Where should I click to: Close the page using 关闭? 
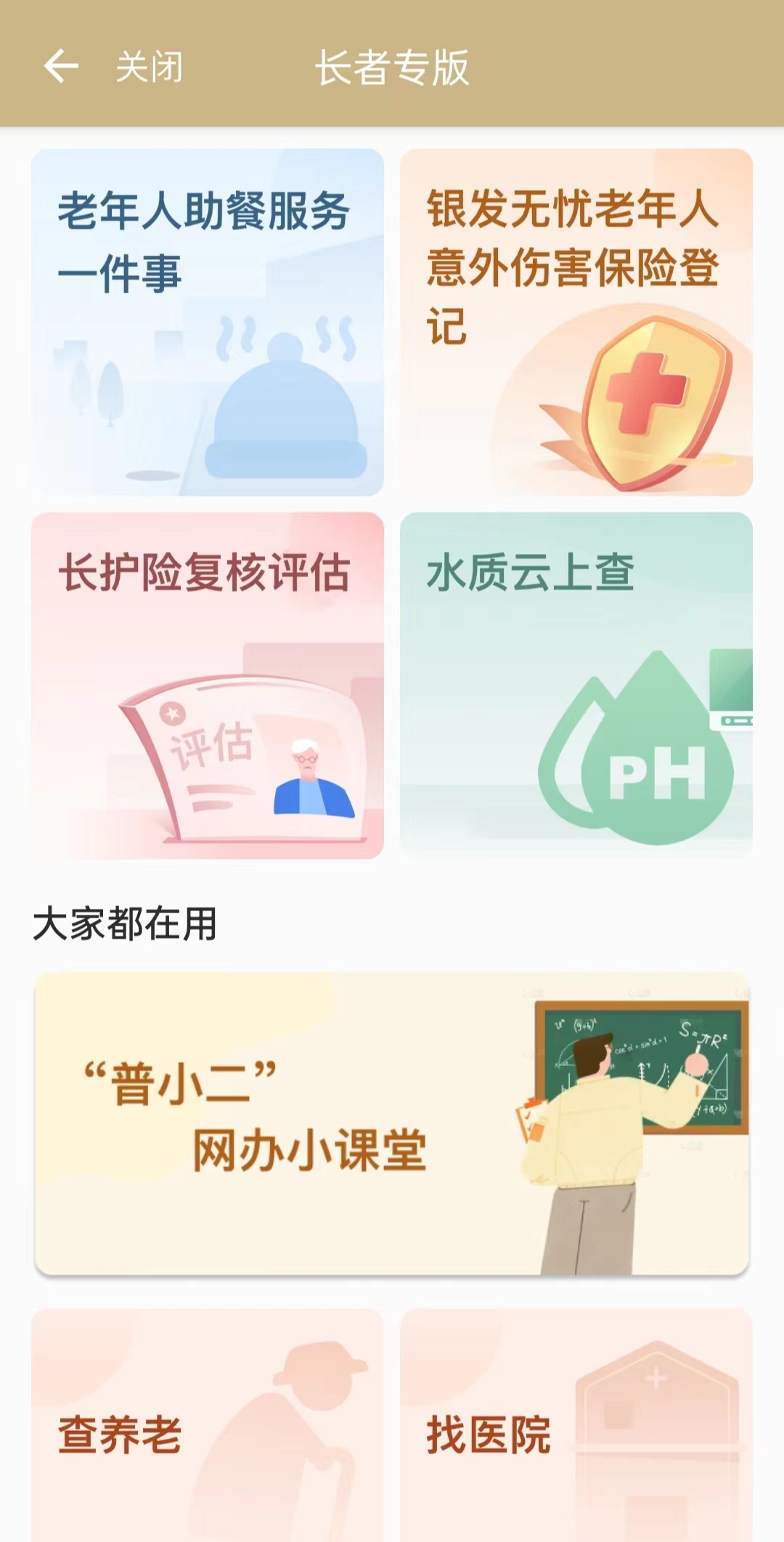point(150,68)
